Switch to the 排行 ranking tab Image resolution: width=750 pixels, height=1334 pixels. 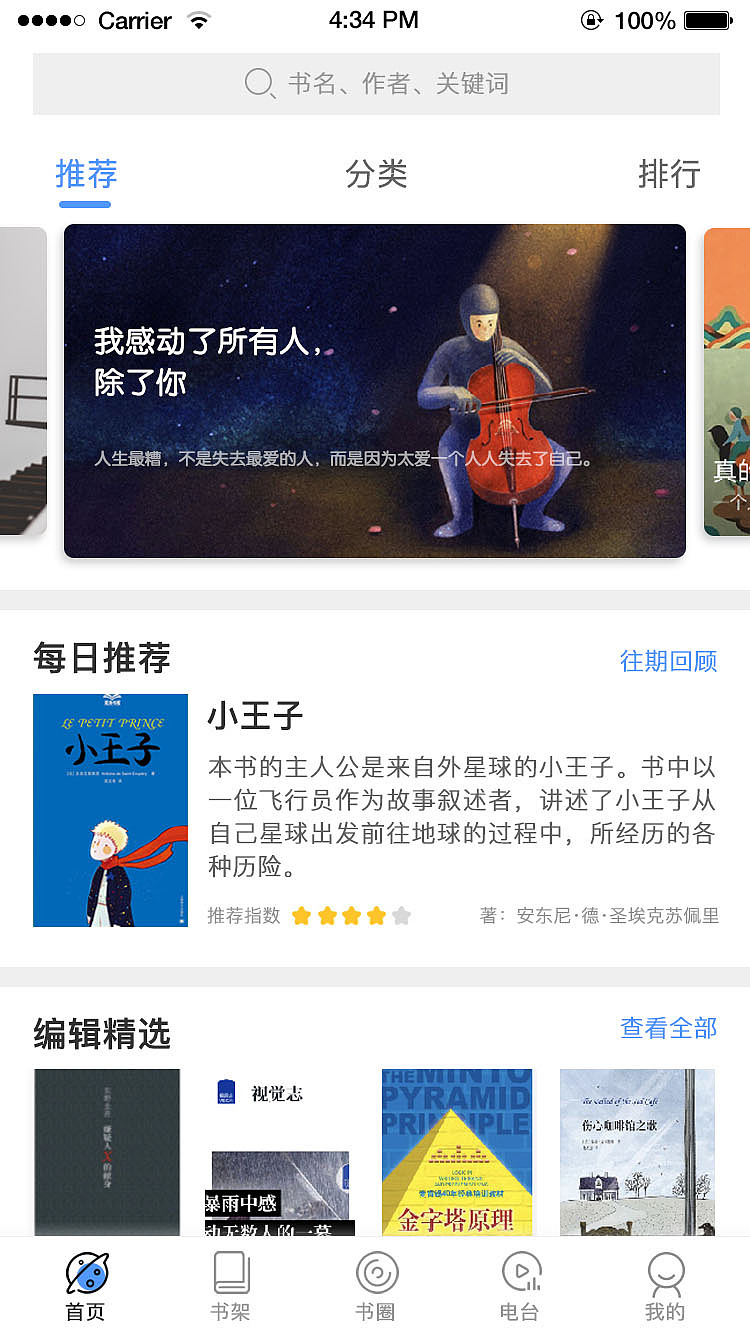(668, 174)
